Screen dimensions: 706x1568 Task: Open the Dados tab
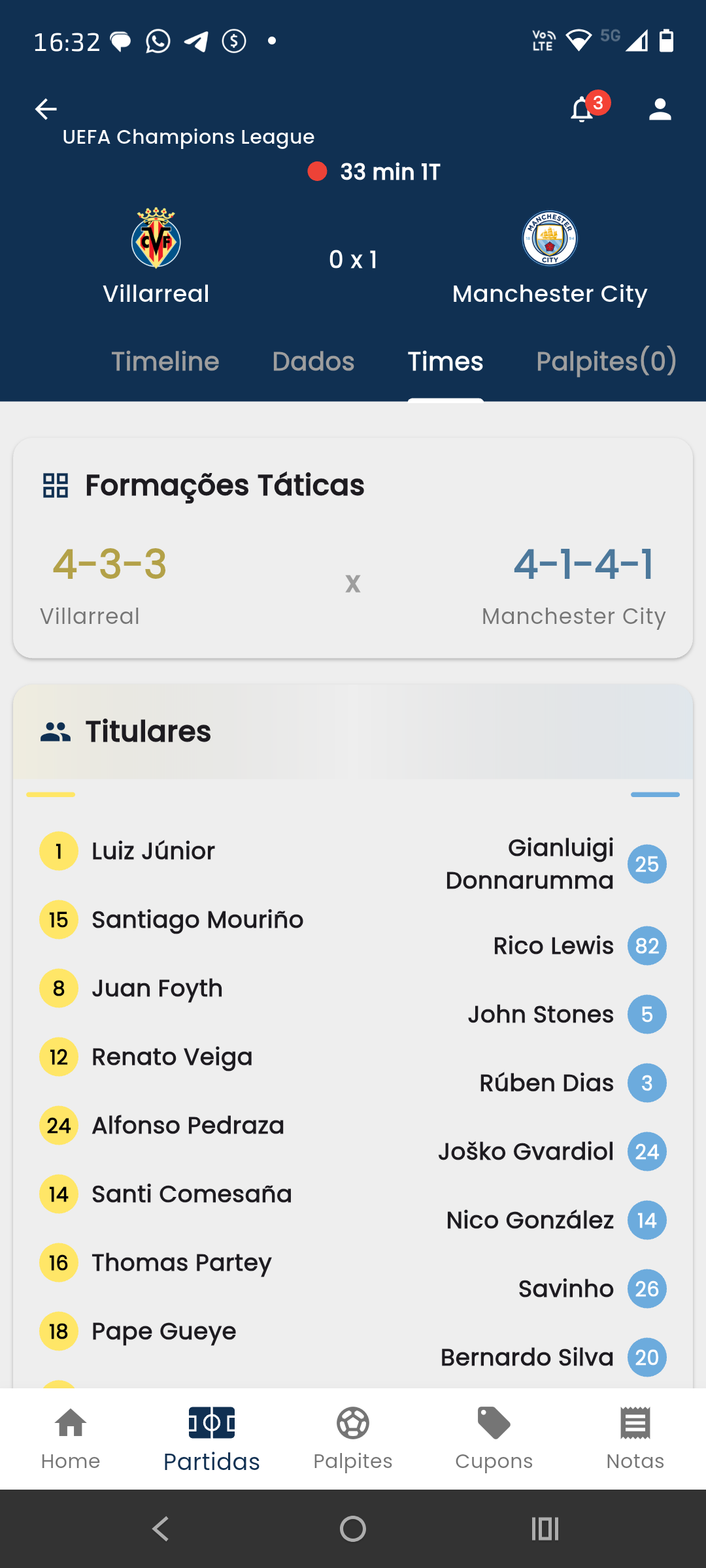pyautogui.click(x=312, y=361)
